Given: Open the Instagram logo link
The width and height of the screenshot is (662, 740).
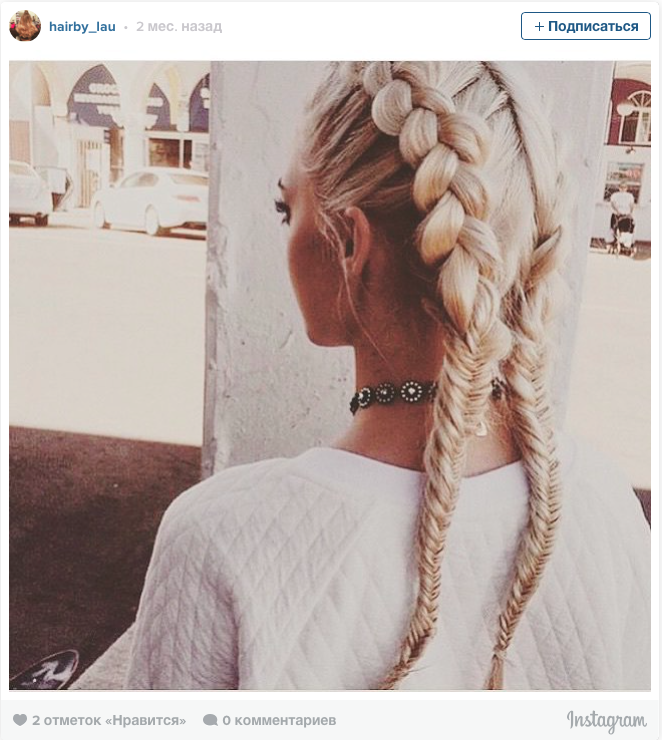Looking at the screenshot, I should click(606, 721).
